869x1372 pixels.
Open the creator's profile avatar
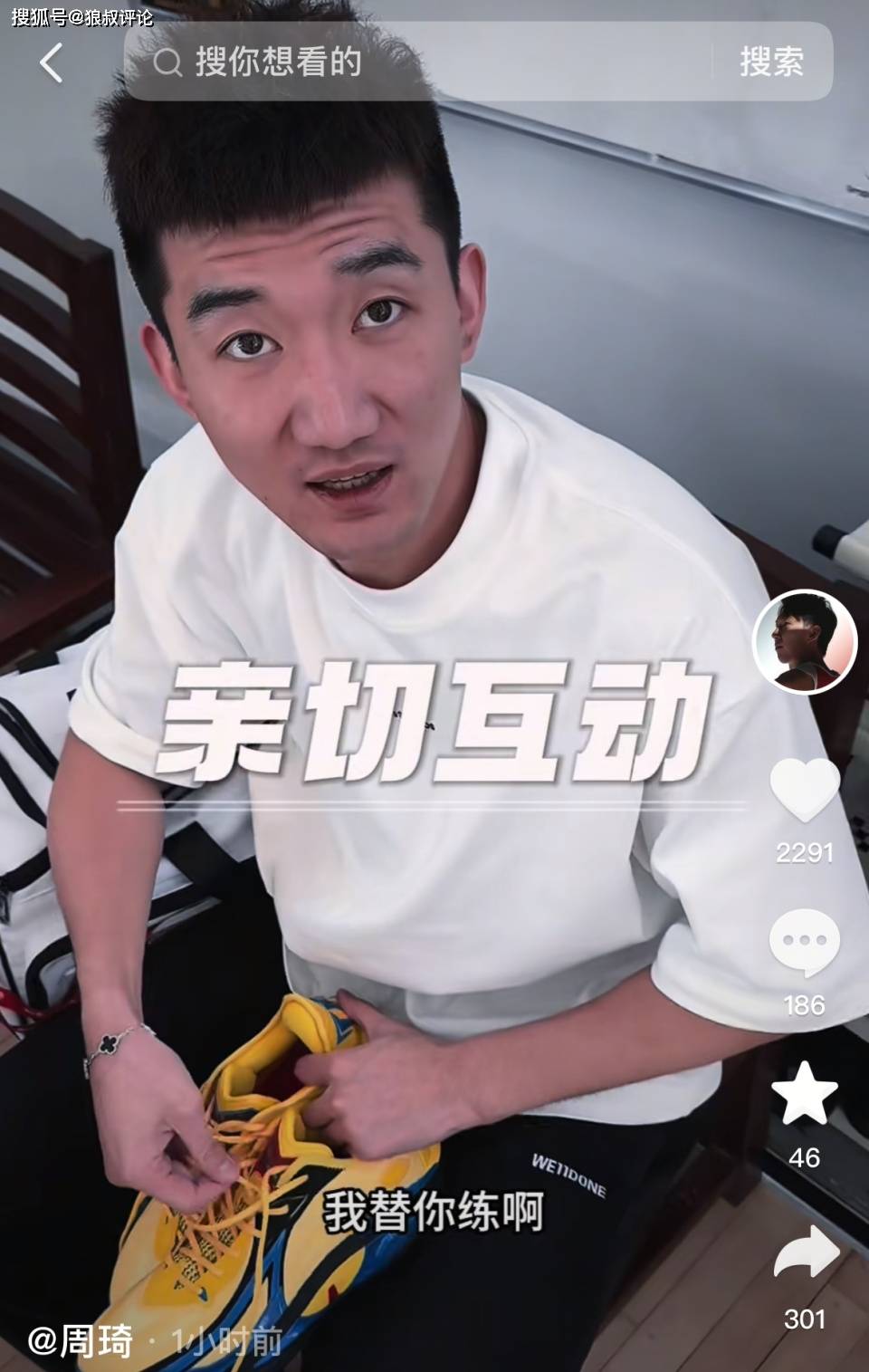pyautogui.click(x=805, y=641)
